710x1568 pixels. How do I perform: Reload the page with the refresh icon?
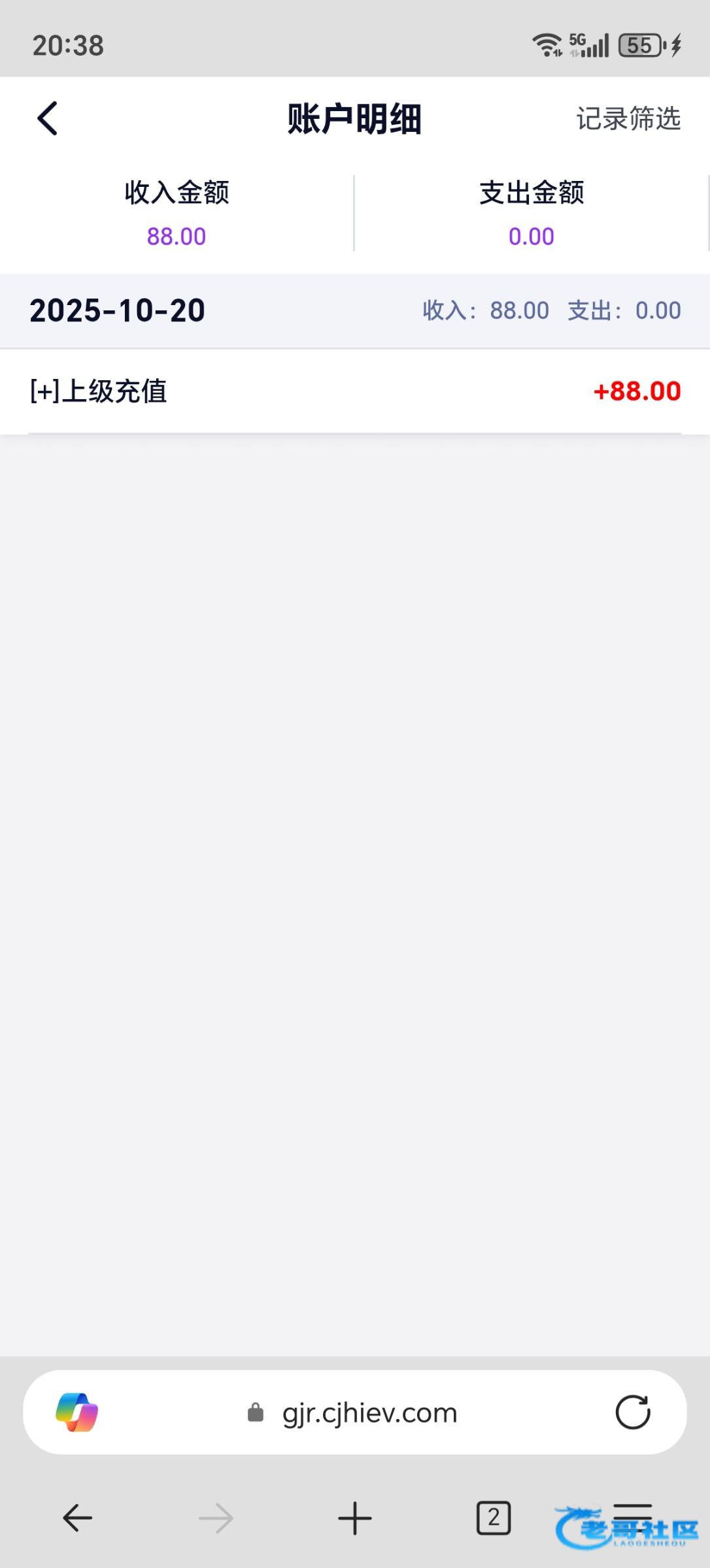pyautogui.click(x=632, y=1413)
